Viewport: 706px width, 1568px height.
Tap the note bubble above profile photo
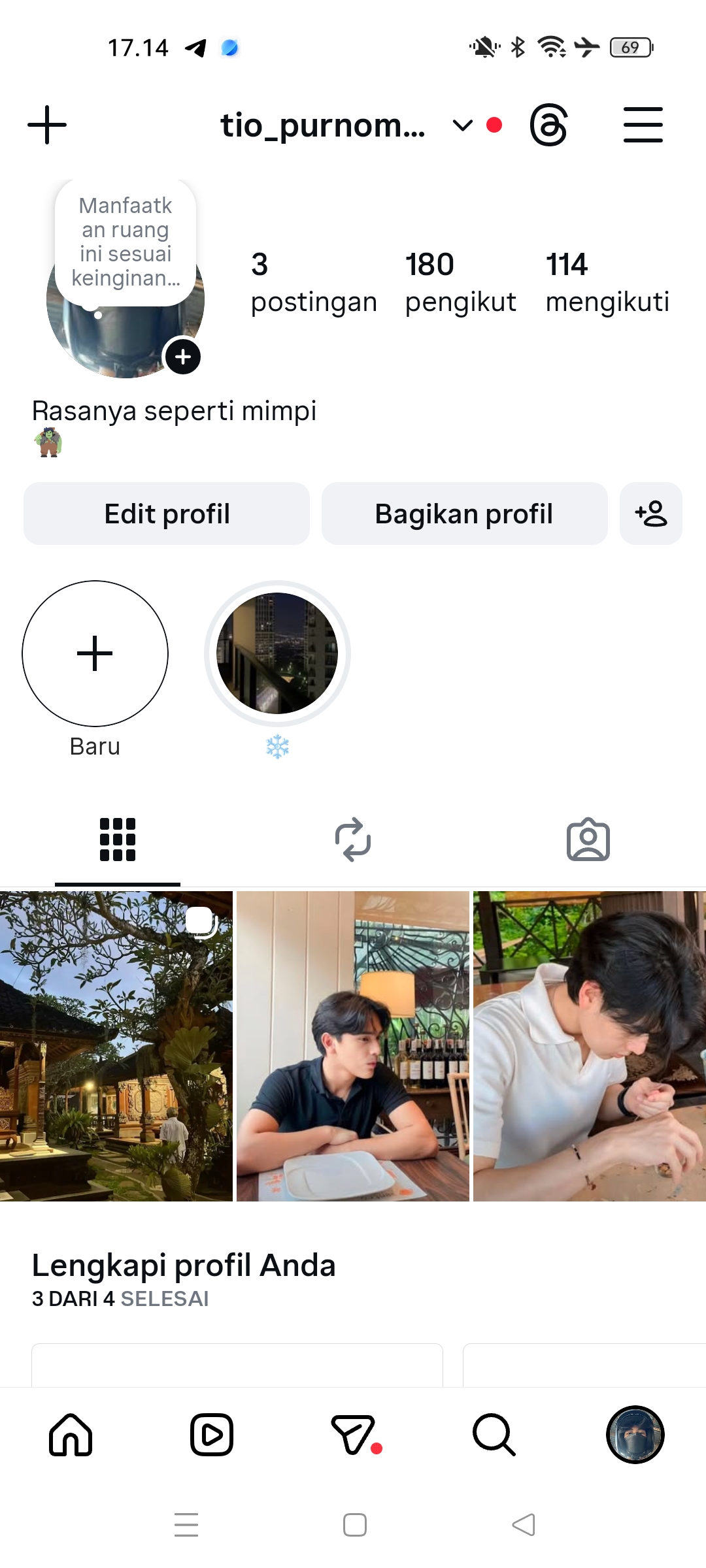[x=126, y=242]
